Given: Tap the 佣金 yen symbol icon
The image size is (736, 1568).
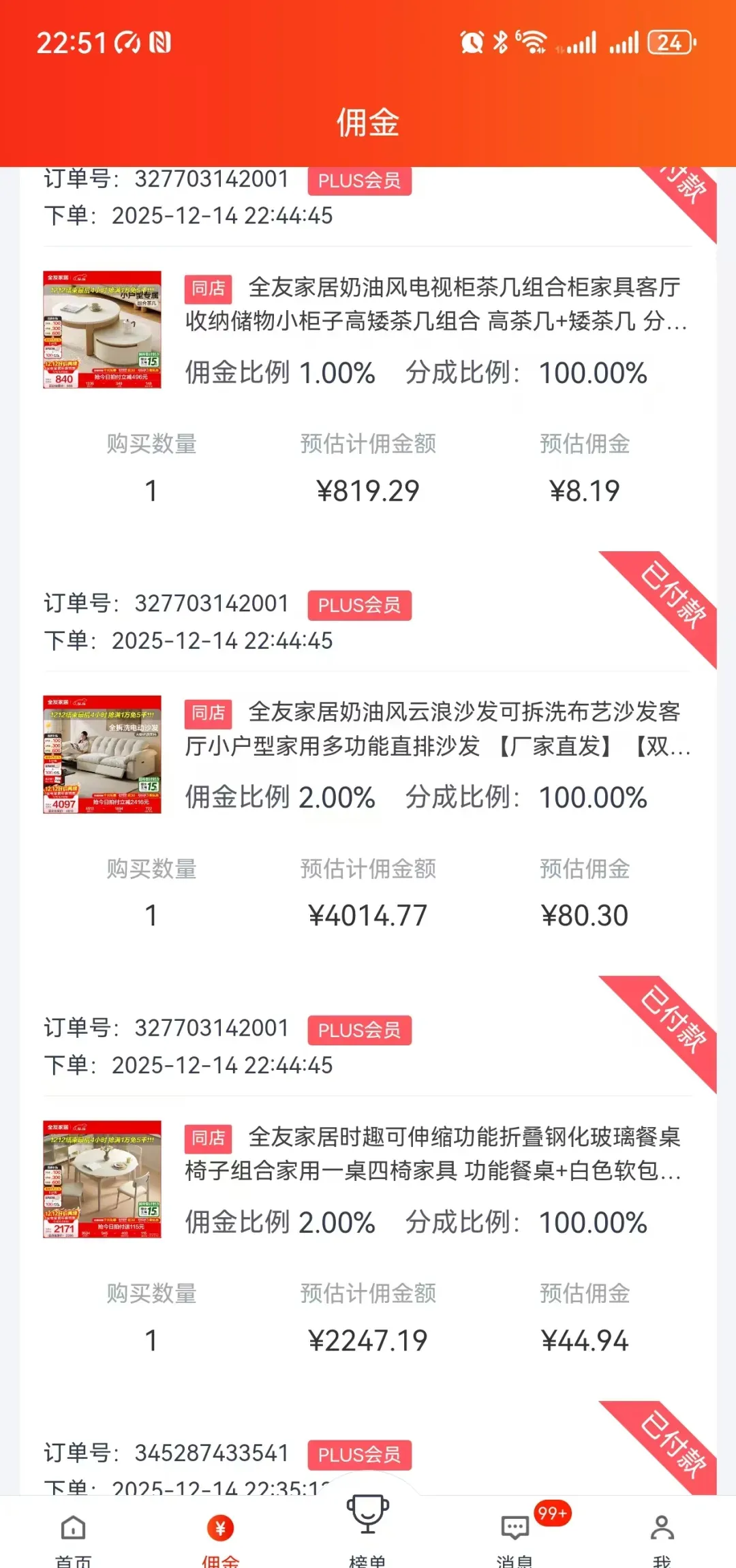Looking at the screenshot, I should point(220,1526).
